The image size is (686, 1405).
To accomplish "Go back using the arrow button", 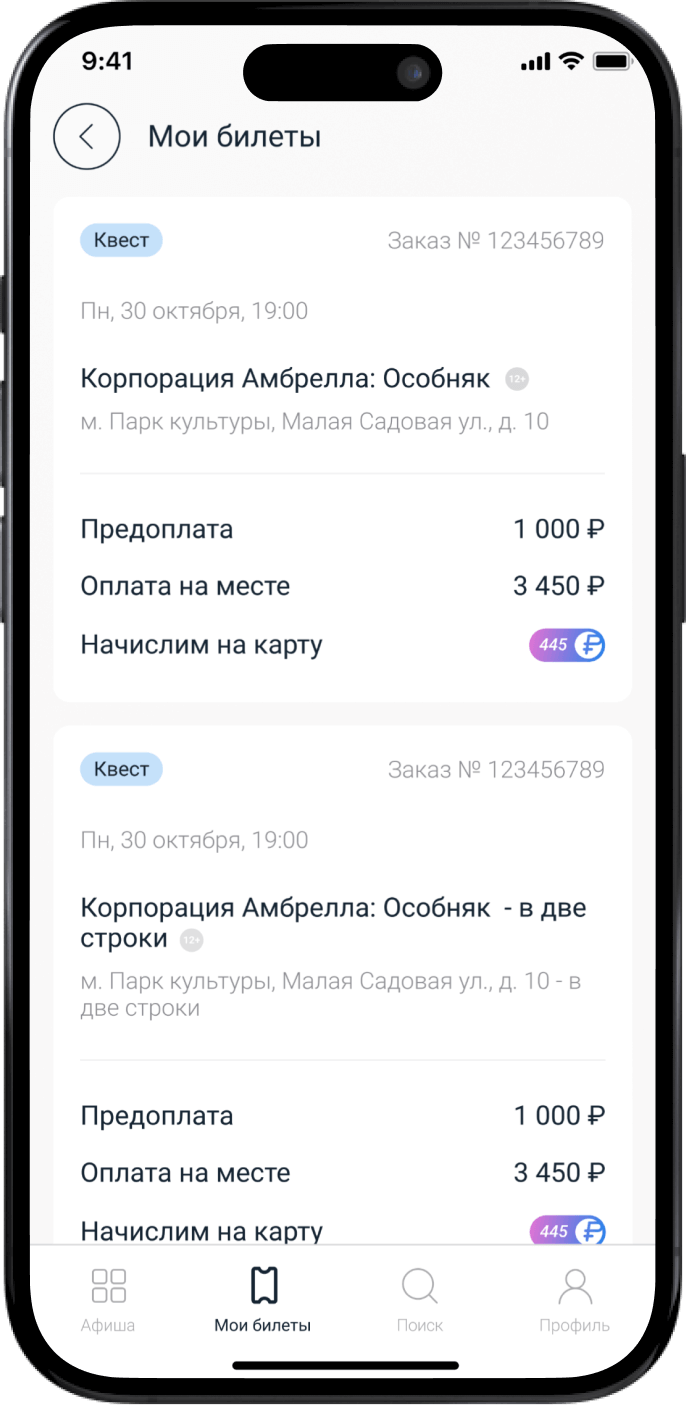I will [x=87, y=137].
